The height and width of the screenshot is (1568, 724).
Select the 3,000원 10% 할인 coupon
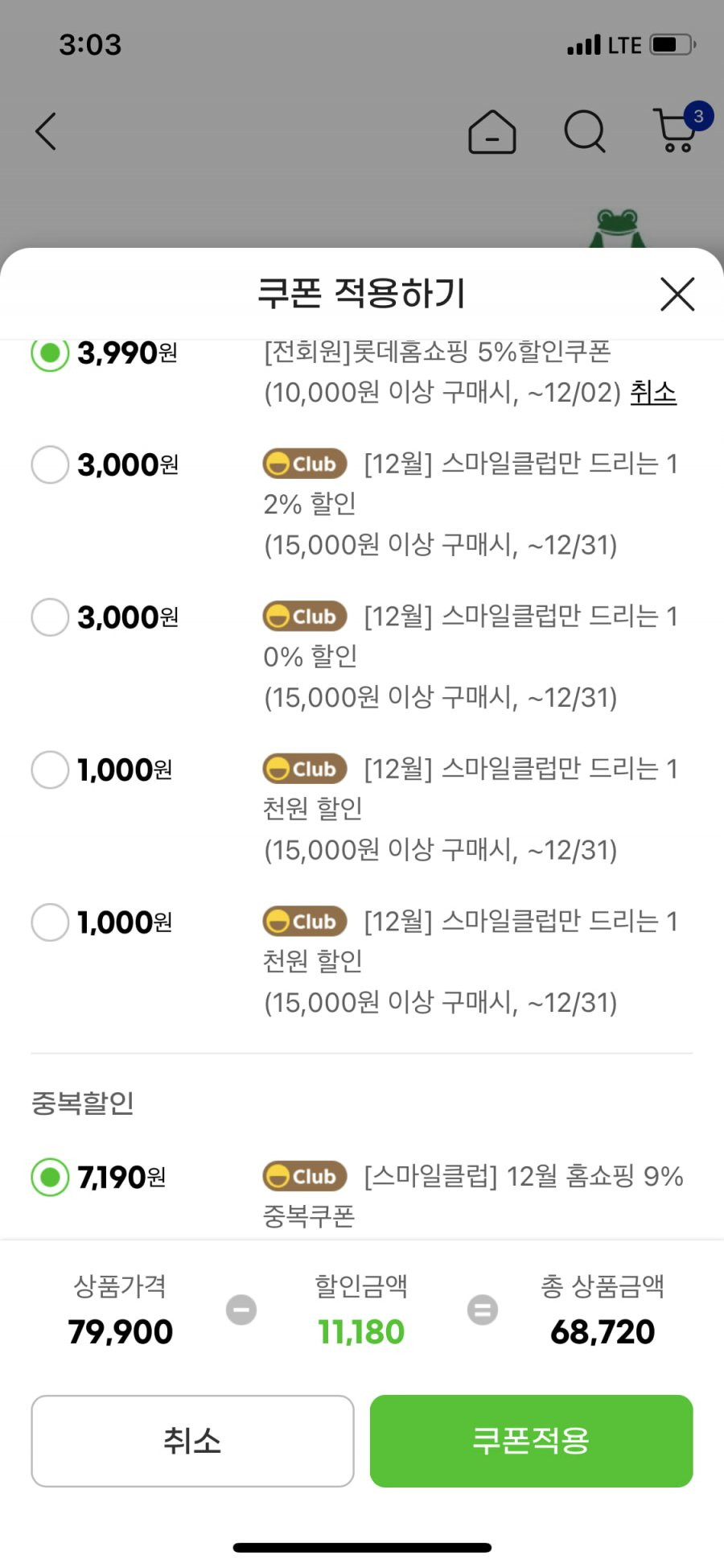[x=50, y=617]
